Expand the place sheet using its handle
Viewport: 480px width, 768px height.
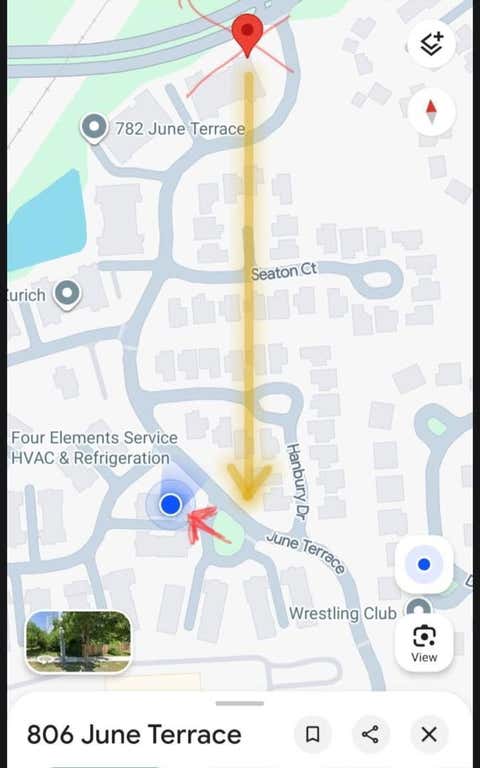click(240, 703)
